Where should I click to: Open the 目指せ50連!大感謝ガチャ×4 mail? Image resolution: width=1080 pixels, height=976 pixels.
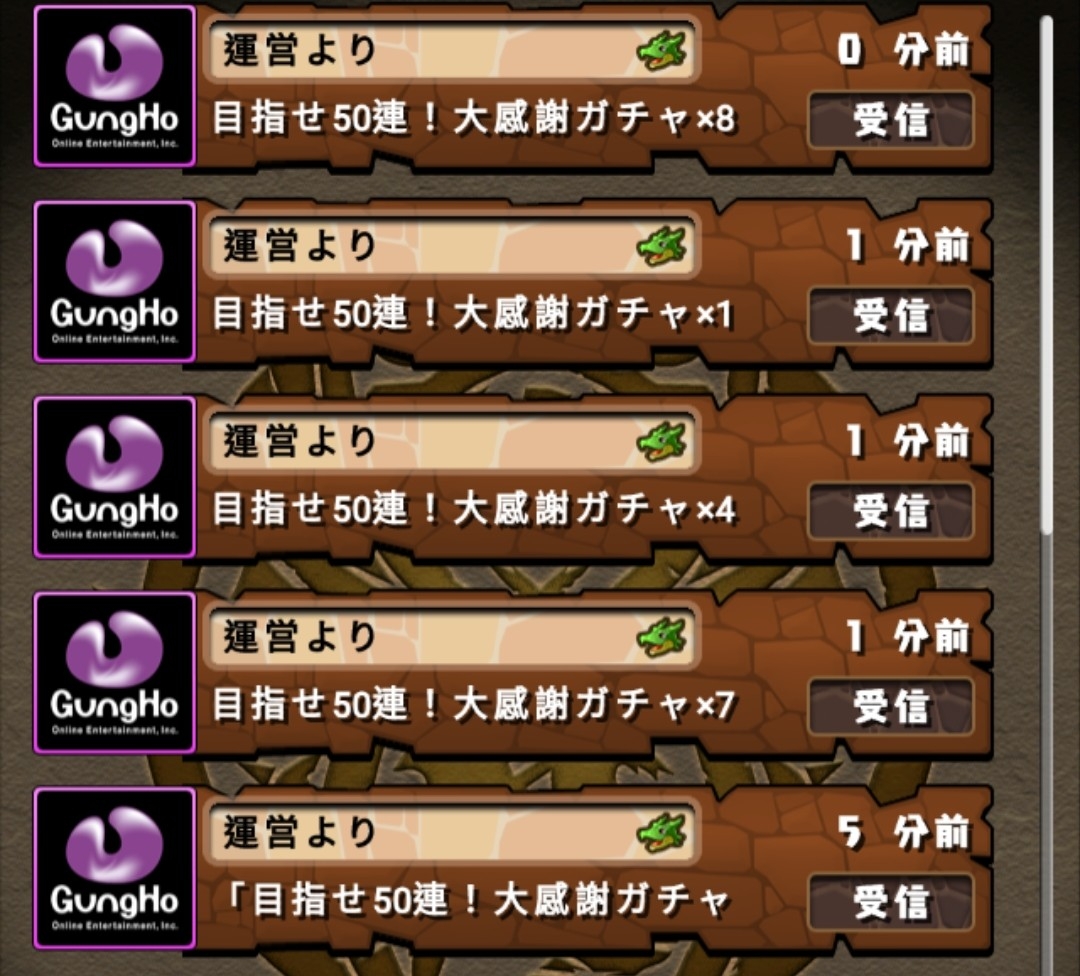point(473,511)
